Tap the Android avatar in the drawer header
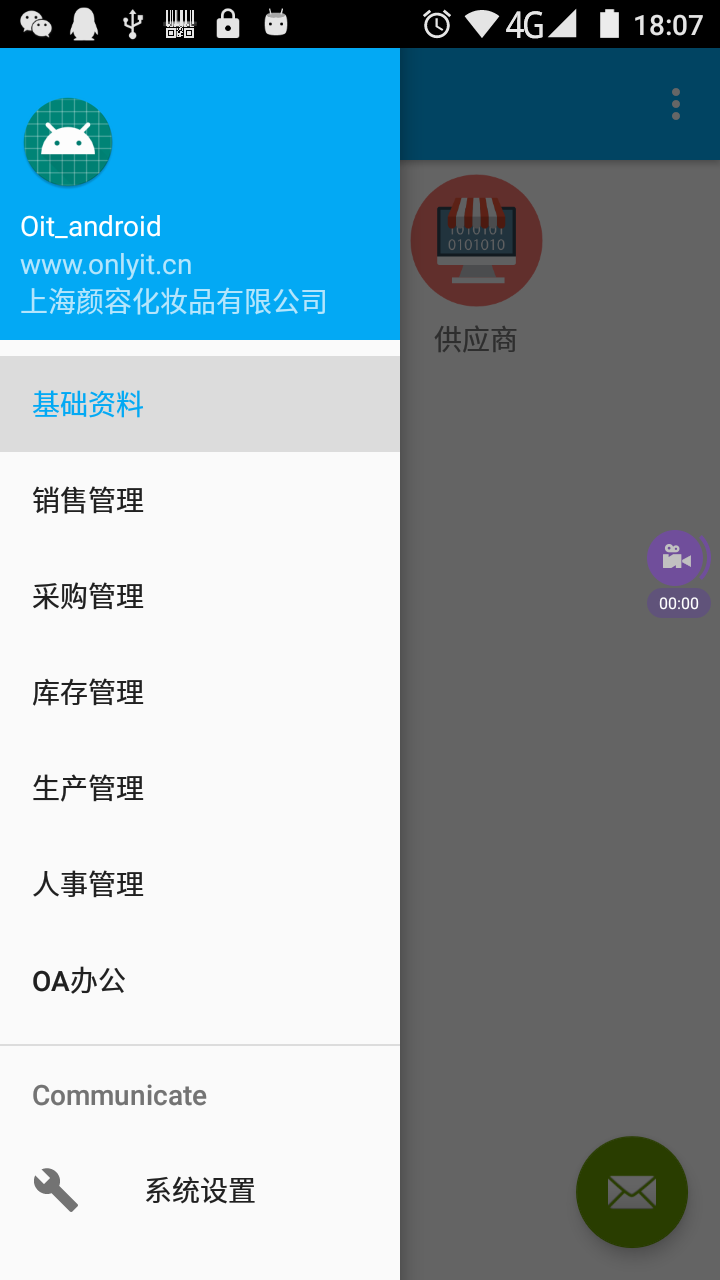 (68, 142)
